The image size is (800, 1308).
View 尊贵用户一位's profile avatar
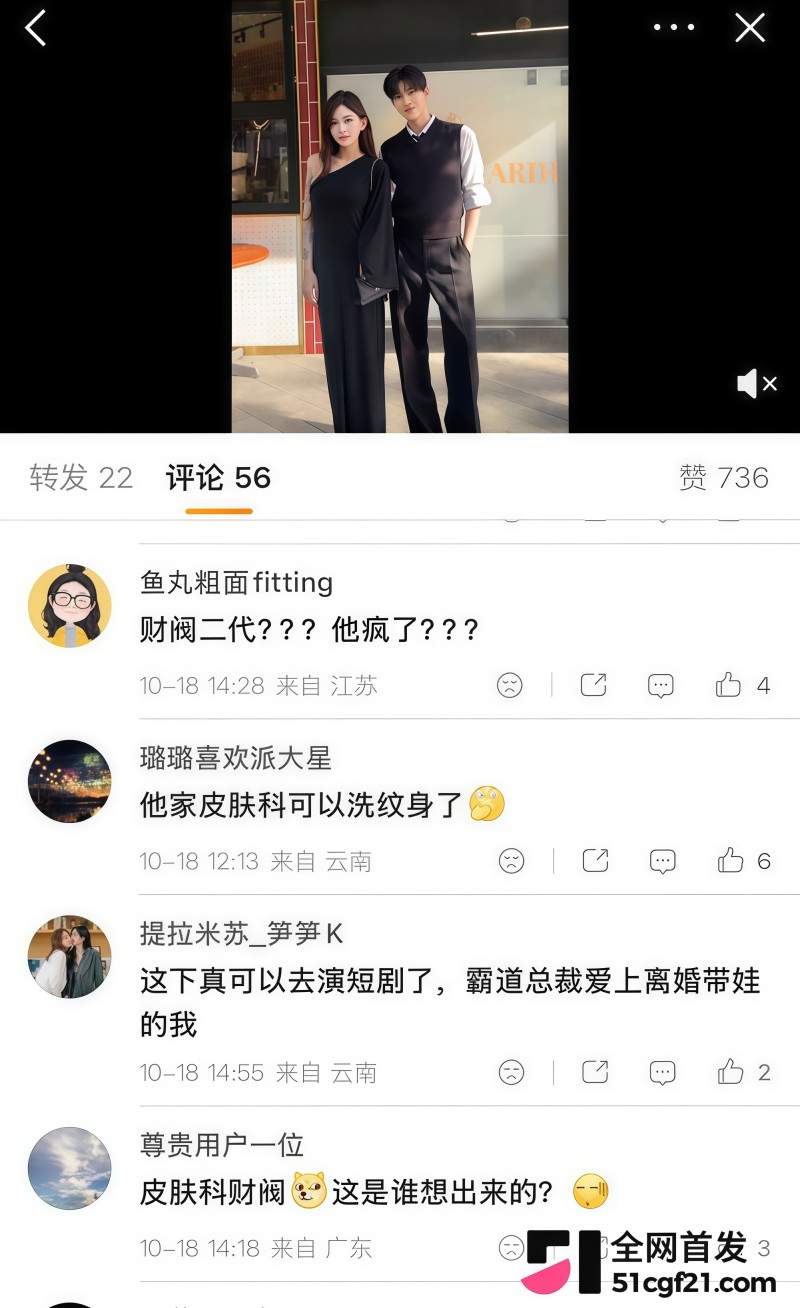click(x=69, y=1169)
